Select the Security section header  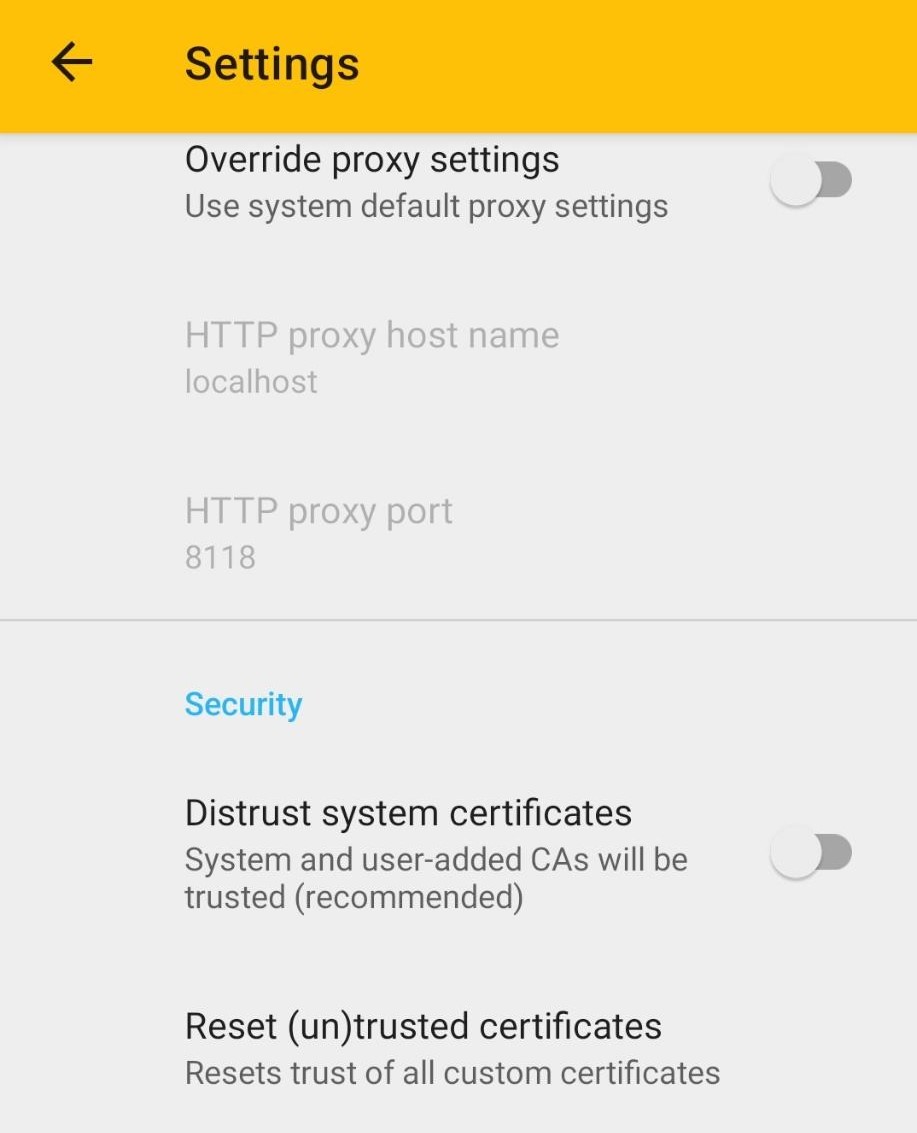tap(242, 704)
